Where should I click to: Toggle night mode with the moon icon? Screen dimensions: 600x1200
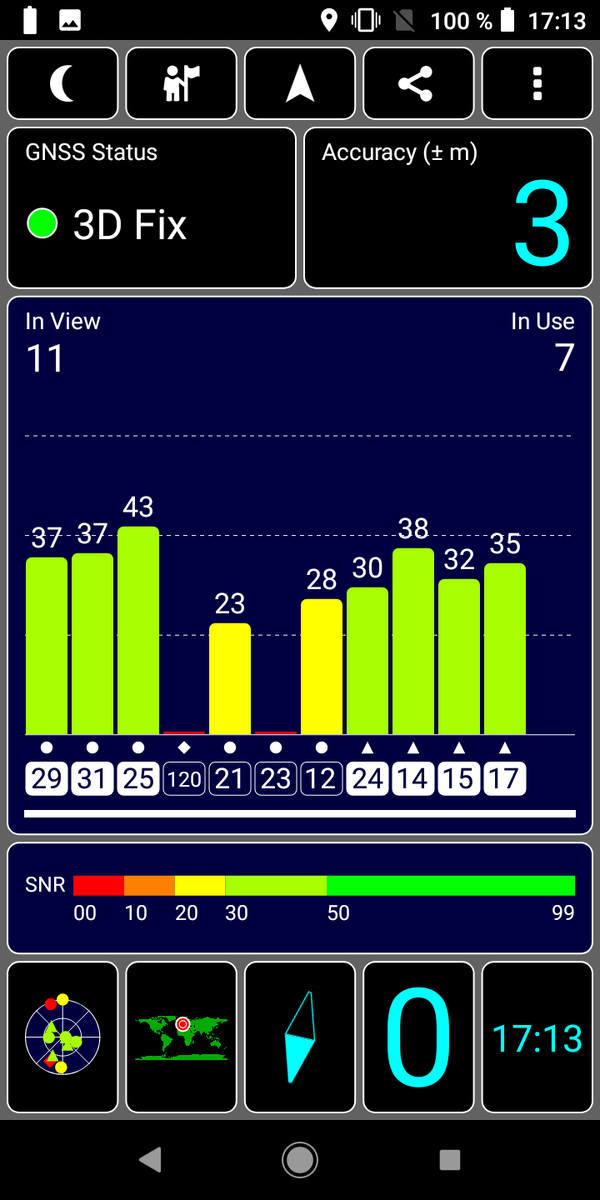pos(63,84)
